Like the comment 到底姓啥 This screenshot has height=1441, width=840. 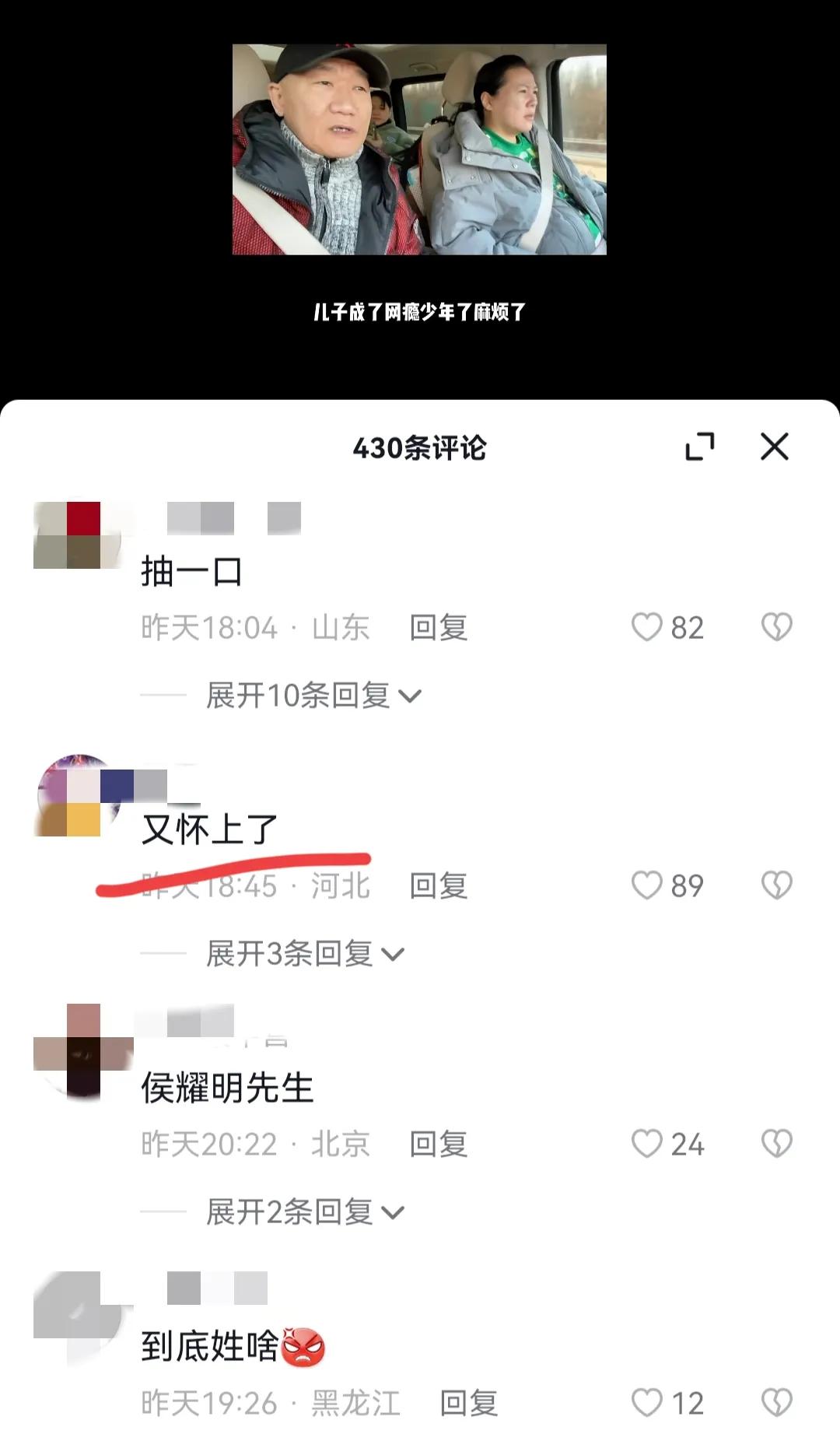point(647,1403)
